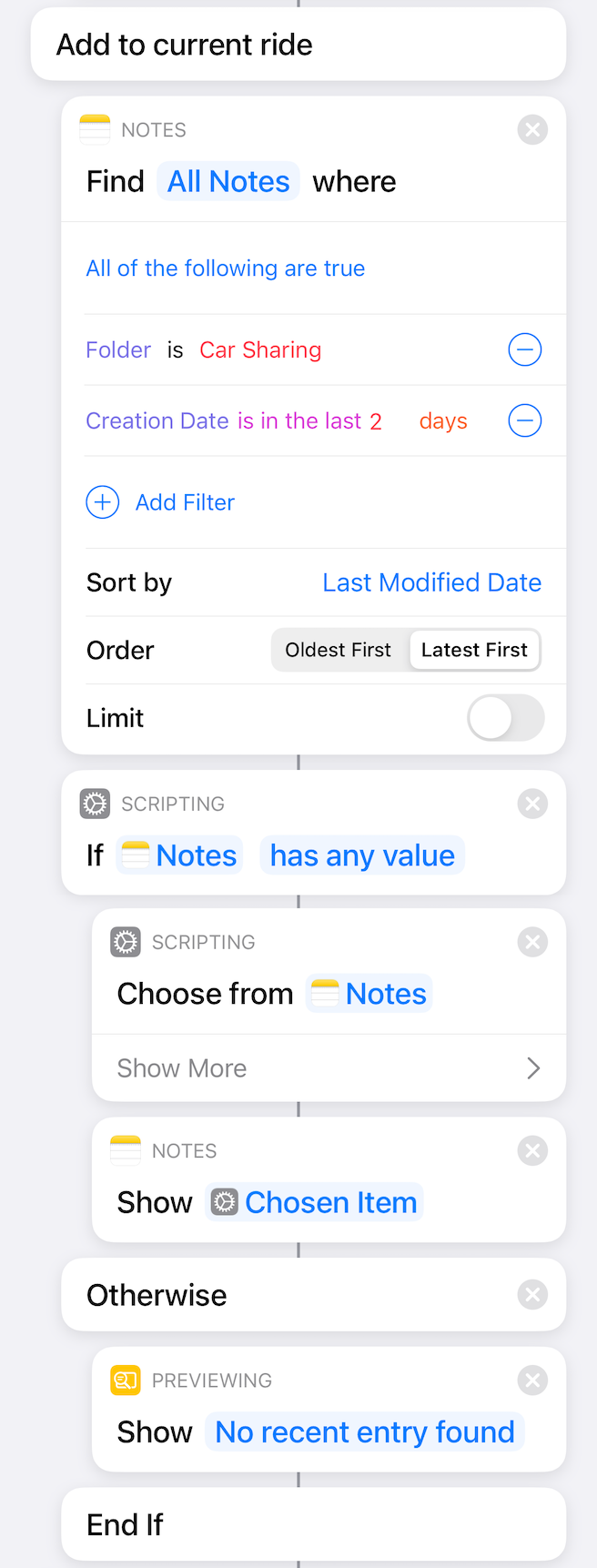597x1568 pixels.
Task: Change the days unit of the date filter
Action: tap(442, 421)
